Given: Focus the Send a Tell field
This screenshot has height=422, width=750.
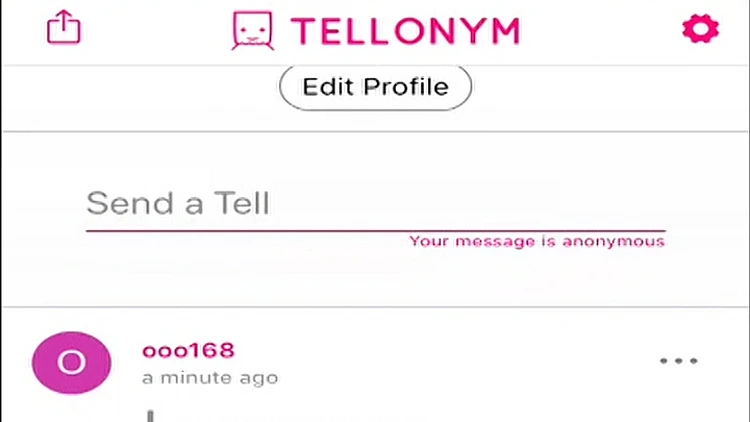Looking at the screenshot, I should (x=375, y=204).
